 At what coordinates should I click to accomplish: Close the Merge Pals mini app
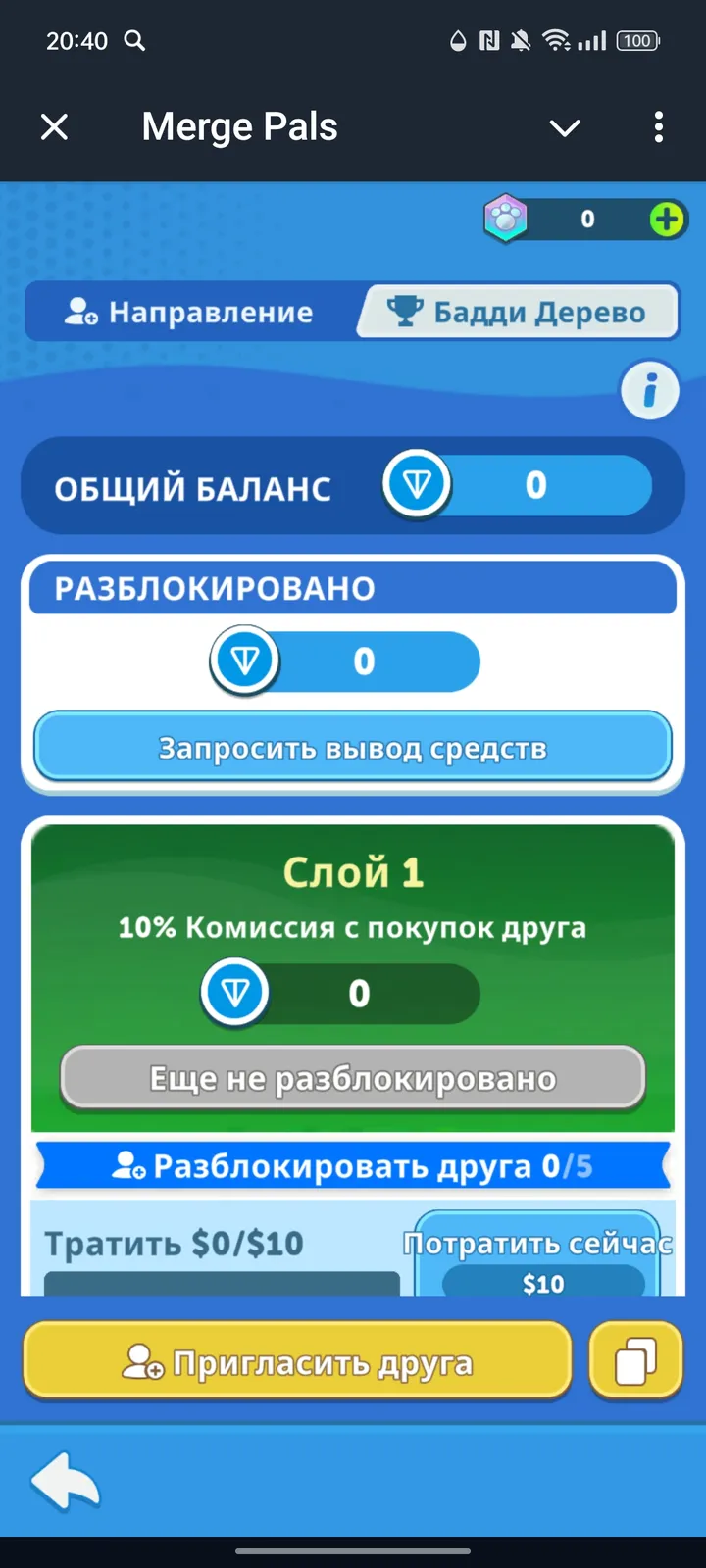[54, 126]
